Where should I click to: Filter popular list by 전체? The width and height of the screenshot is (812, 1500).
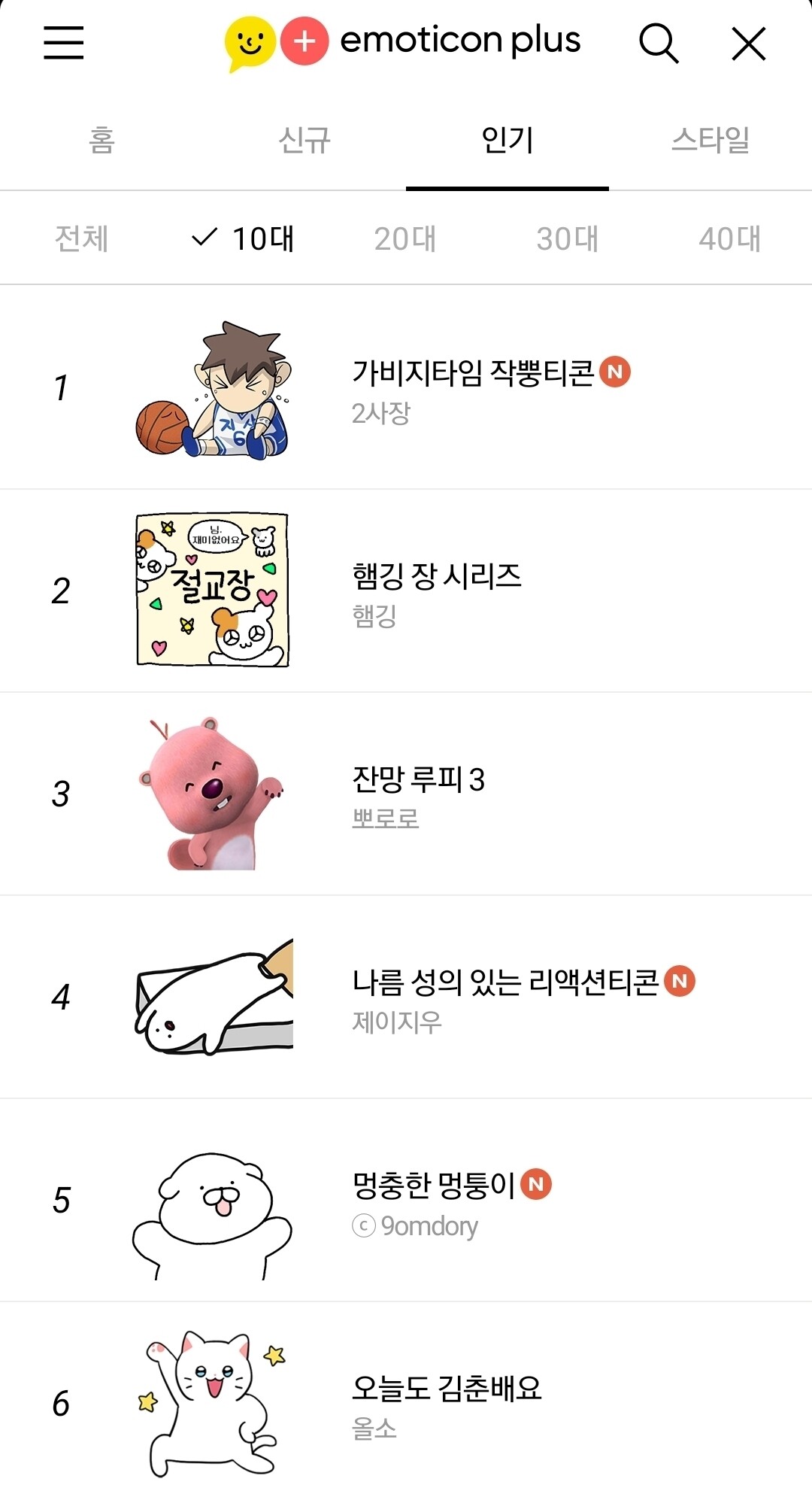click(82, 238)
